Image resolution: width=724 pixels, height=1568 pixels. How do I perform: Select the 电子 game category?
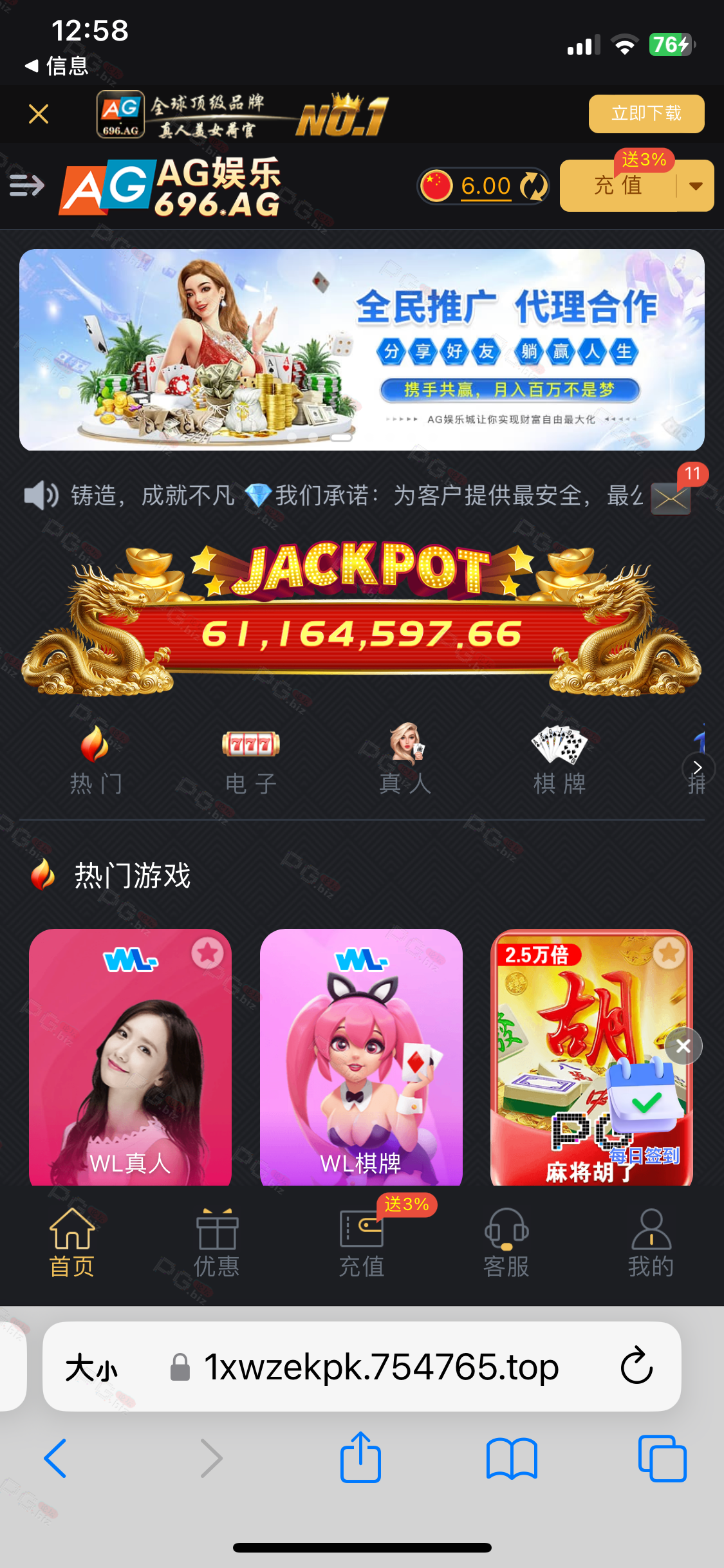click(x=251, y=761)
